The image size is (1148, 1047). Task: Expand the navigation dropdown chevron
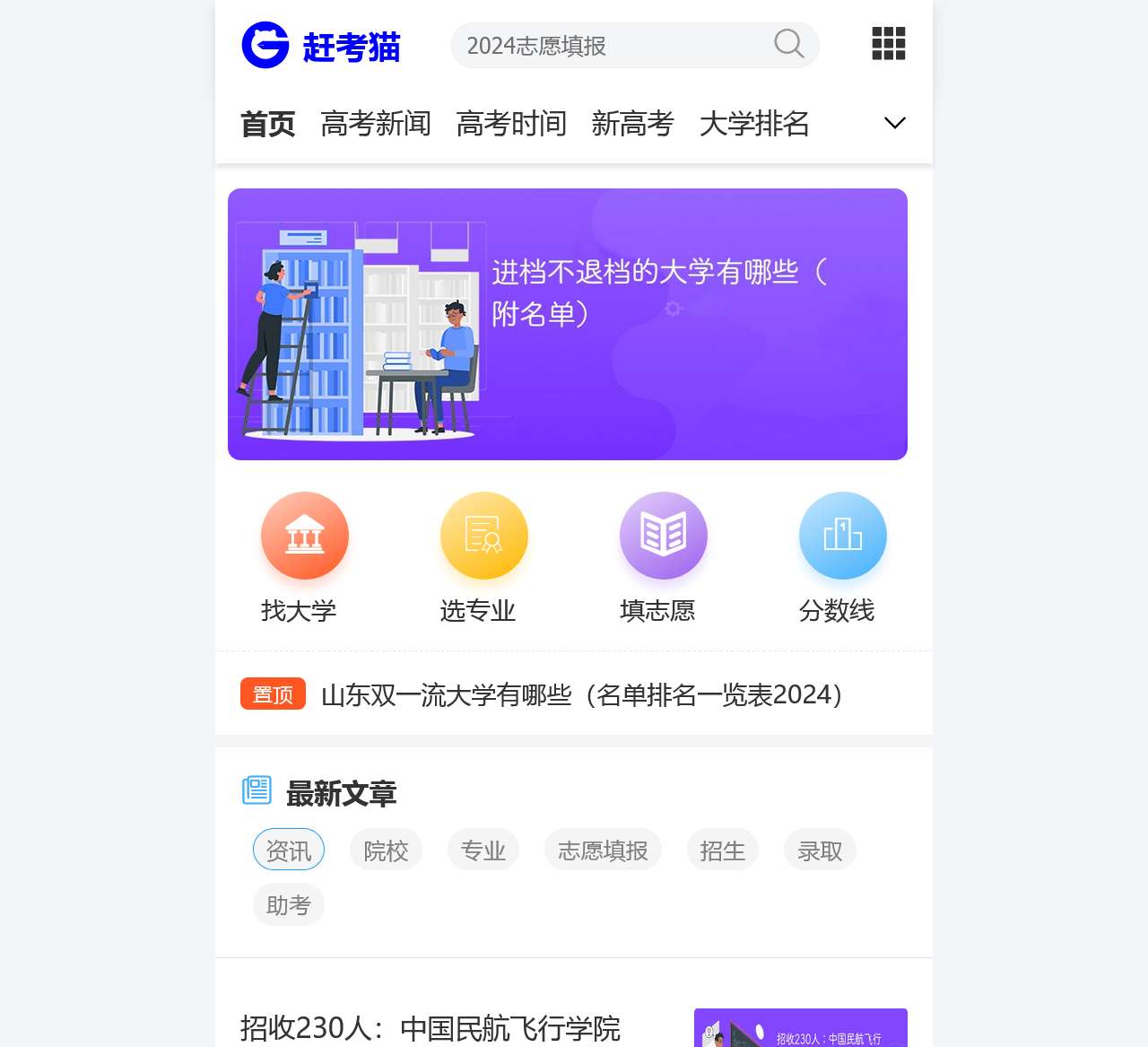894,123
